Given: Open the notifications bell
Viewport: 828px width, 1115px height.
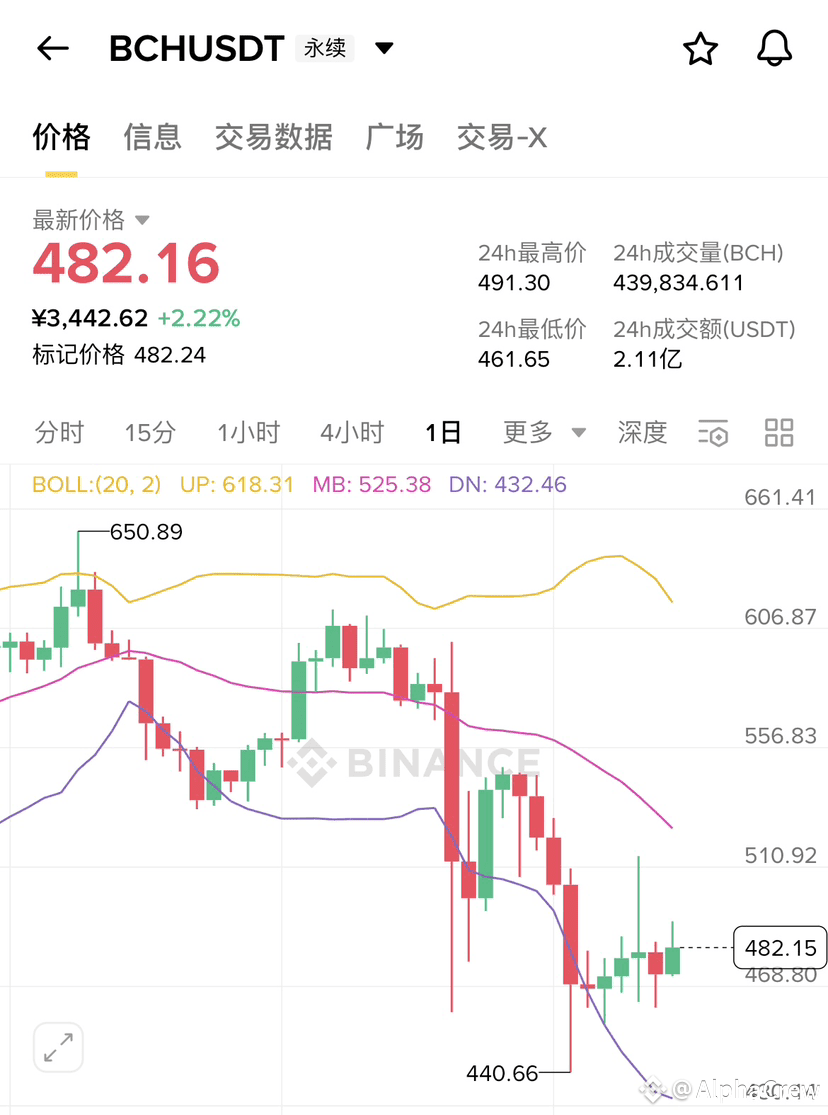Looking at the screenshot, I should pos(772,48).
